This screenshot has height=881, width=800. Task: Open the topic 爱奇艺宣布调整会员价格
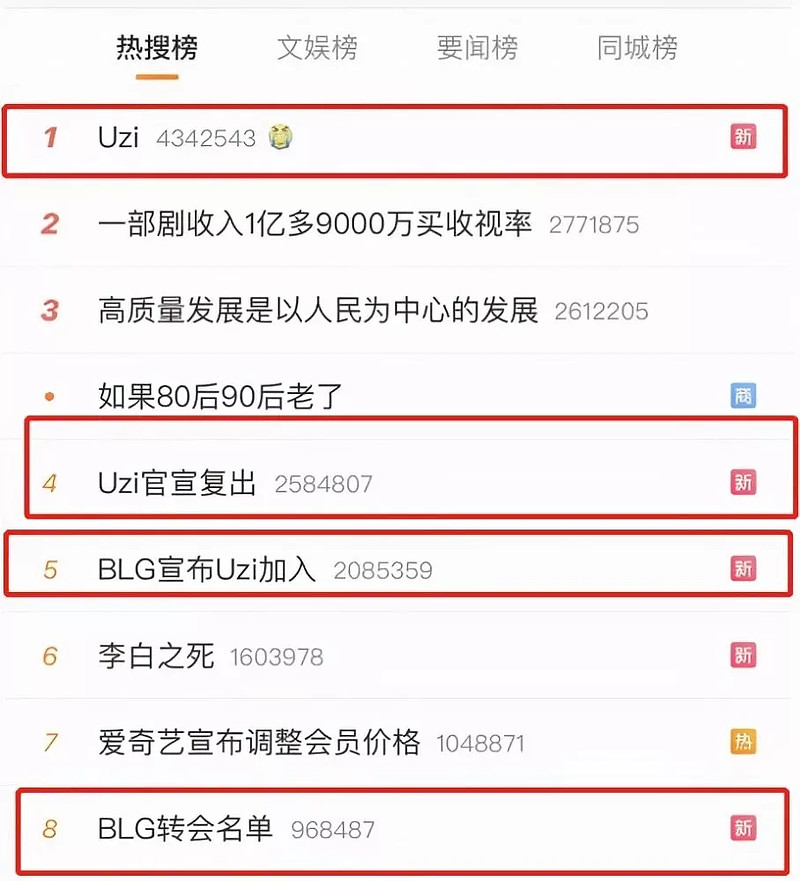click(x=259, y=743)
